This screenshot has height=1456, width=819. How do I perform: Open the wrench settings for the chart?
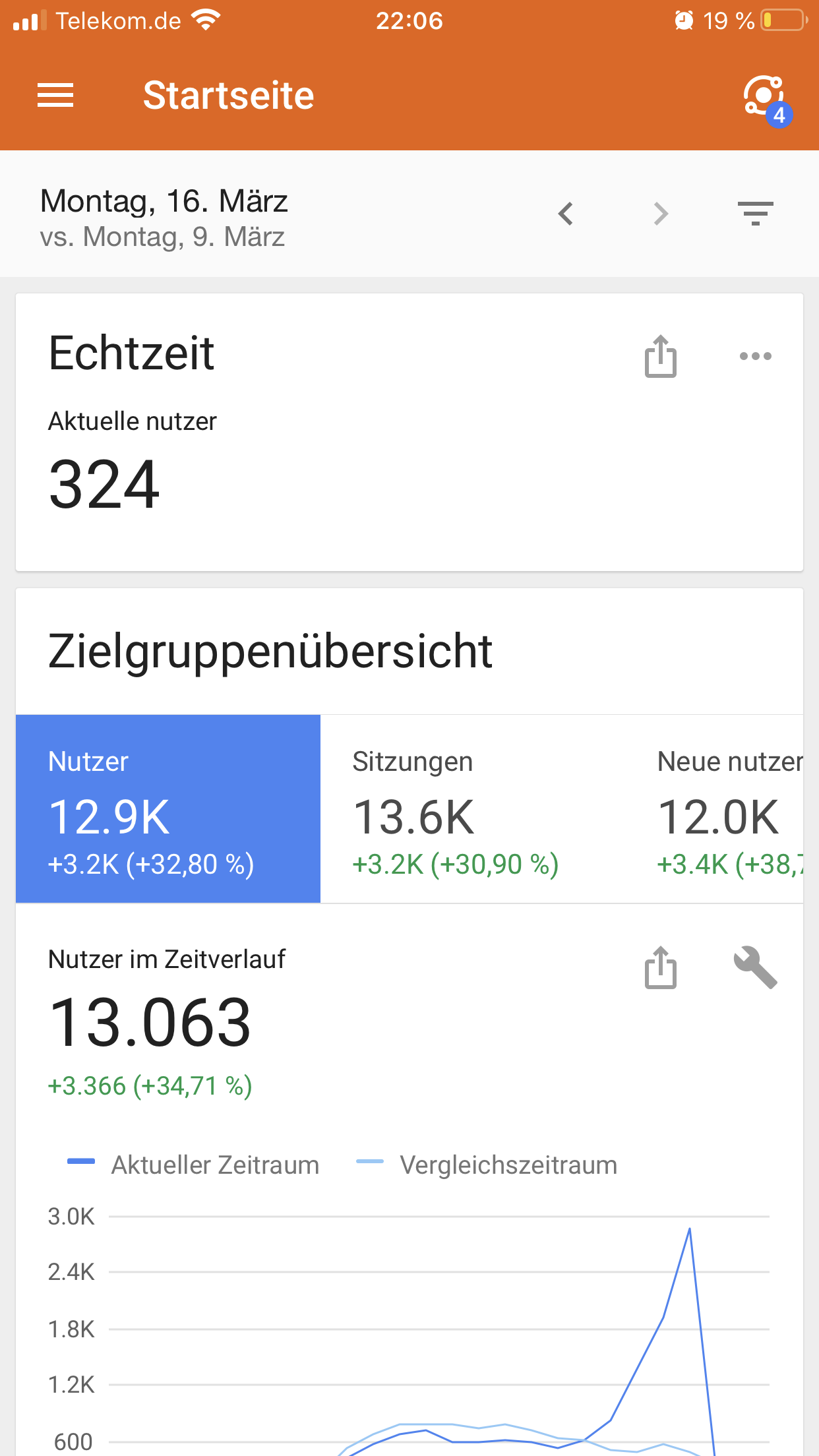pos(755,968)
